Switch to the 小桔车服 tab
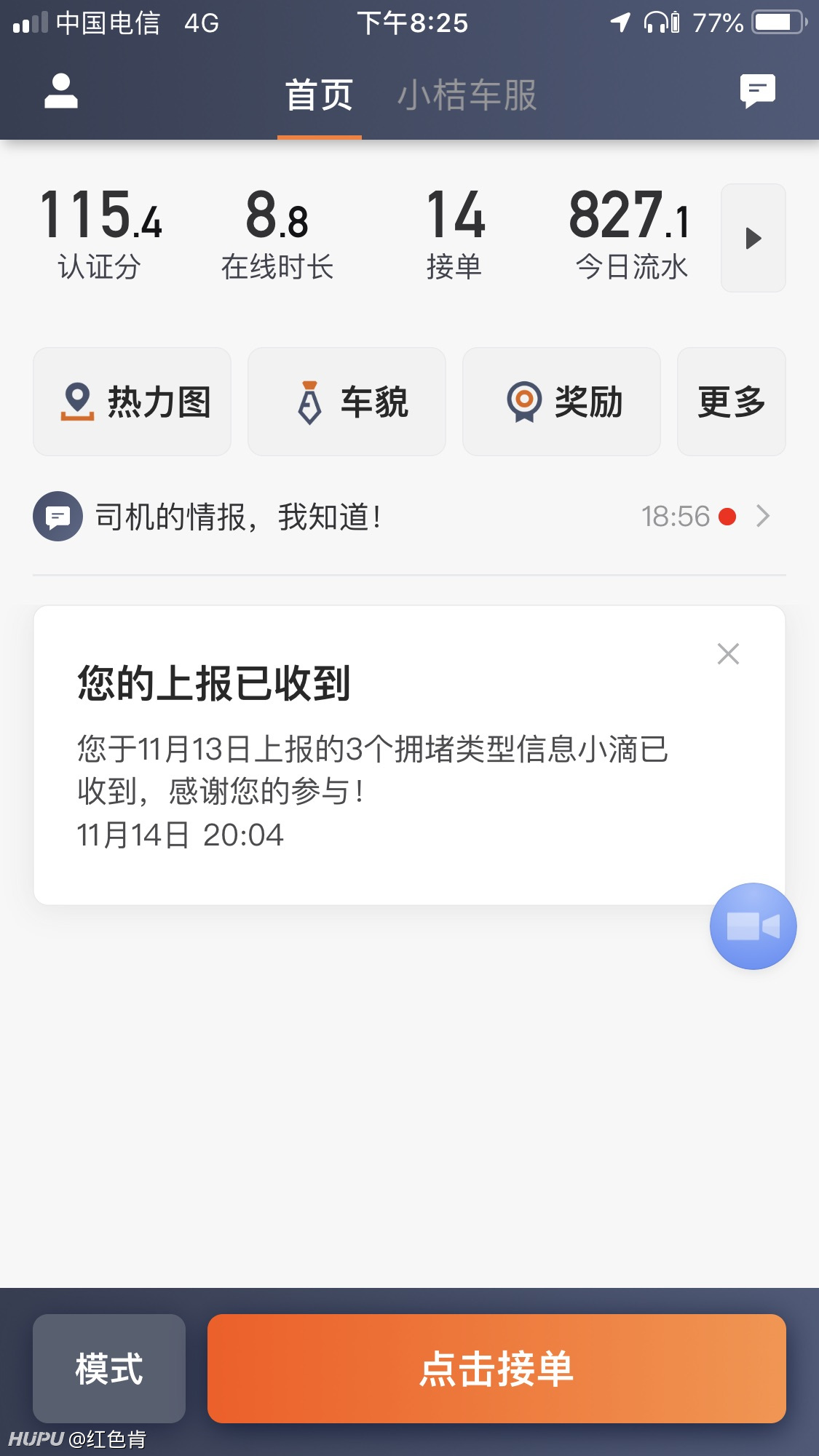The height and width of the screenshot is (1456, 819). [467, 95]
